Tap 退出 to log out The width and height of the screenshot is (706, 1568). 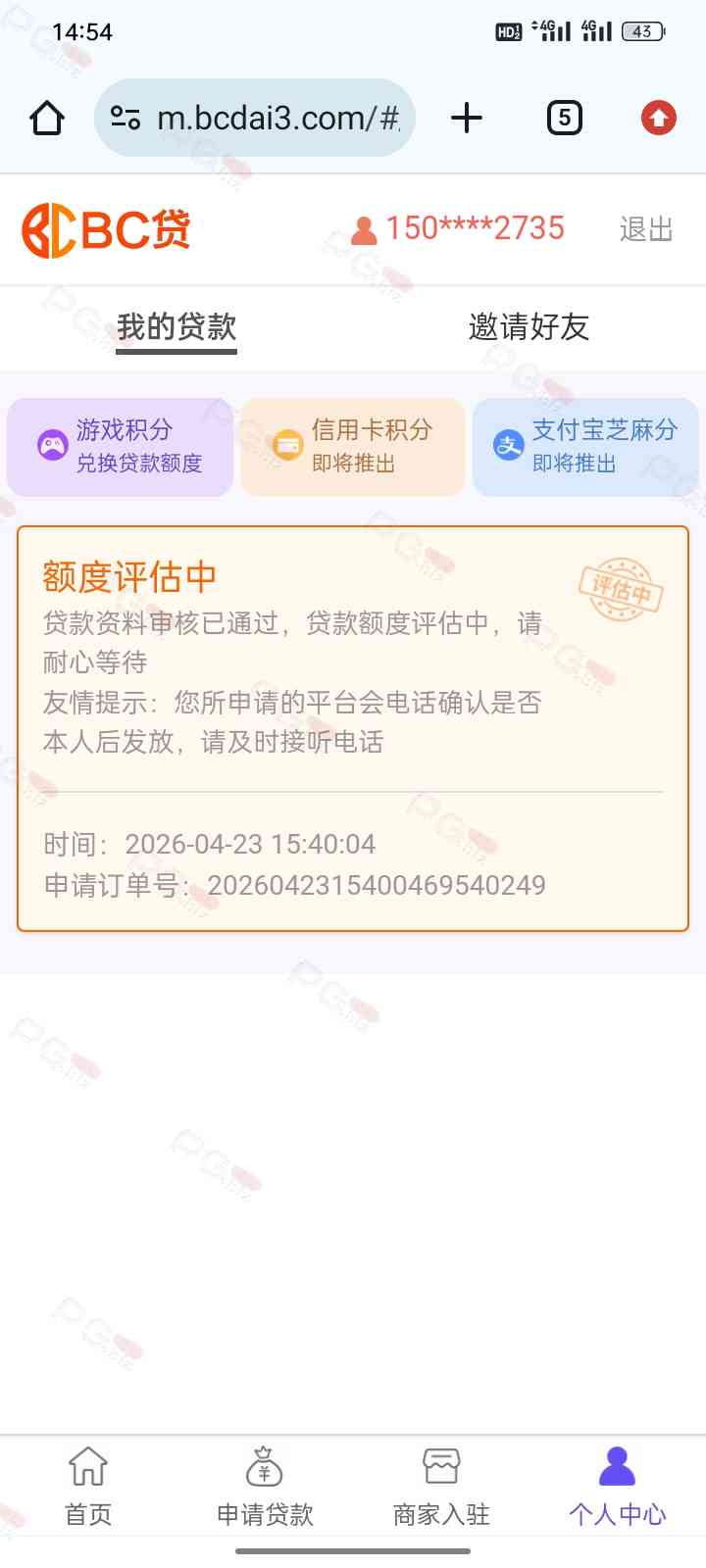point(645,229)
